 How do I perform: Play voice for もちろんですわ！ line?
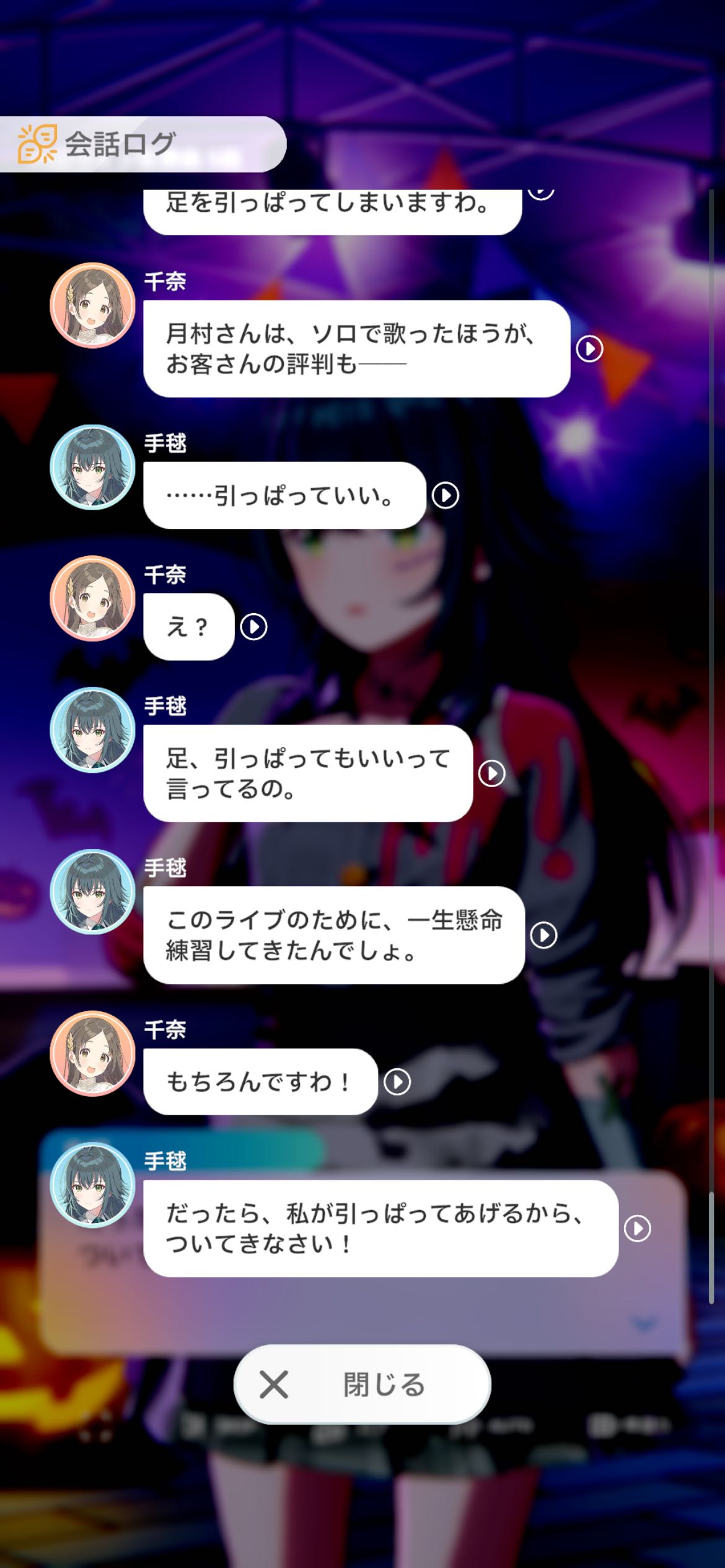(397, 1082)
